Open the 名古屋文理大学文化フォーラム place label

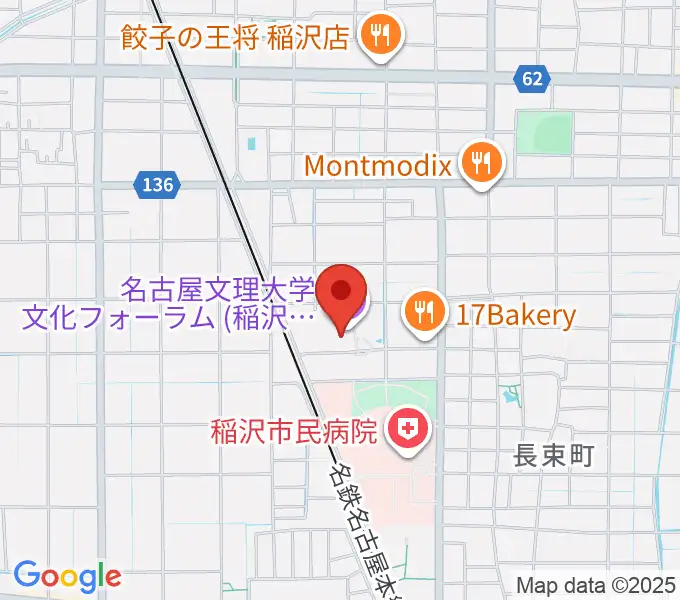click(x=218, y=304)
